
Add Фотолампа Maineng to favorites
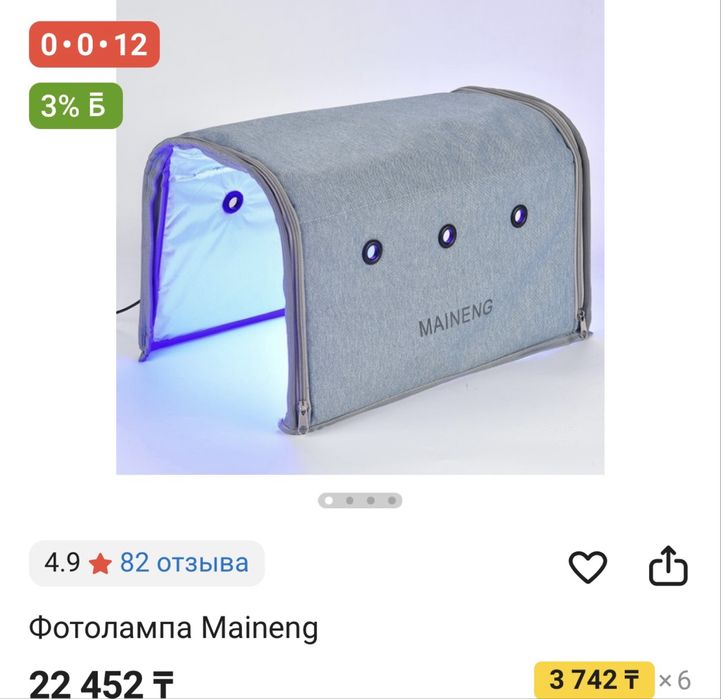[x=588, y=567]
